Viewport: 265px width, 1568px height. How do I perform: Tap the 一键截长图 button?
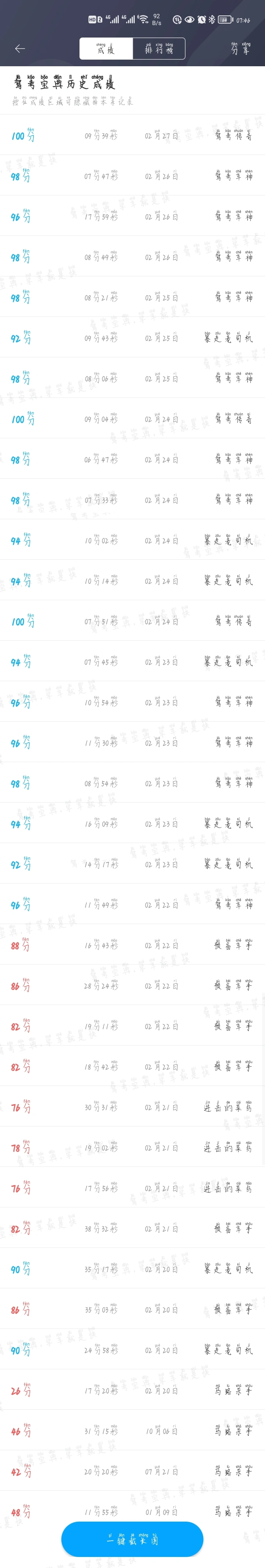(x=132, y=1539)
